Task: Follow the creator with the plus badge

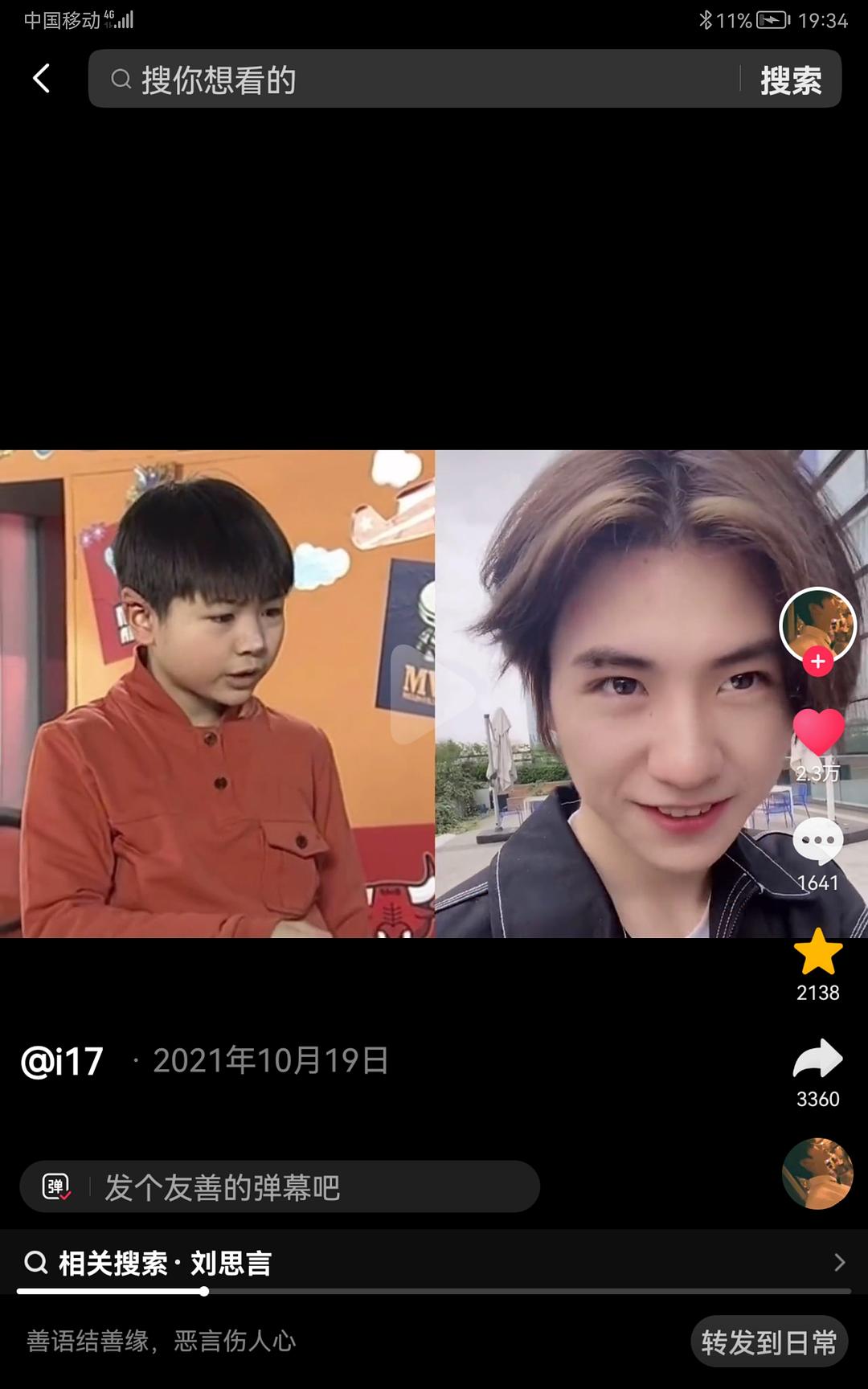Action: [x=817, y=662]
